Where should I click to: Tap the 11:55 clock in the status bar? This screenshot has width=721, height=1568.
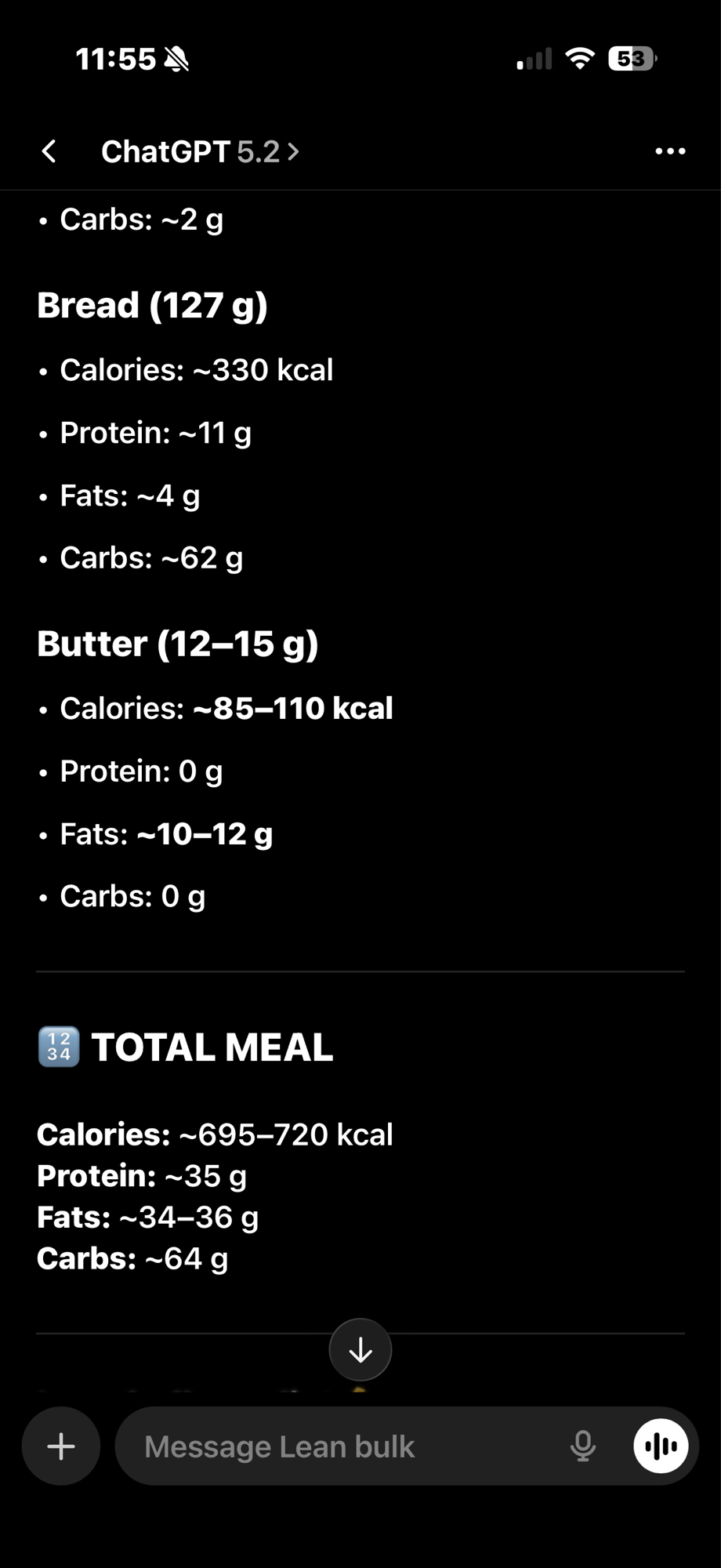[118, 58]
